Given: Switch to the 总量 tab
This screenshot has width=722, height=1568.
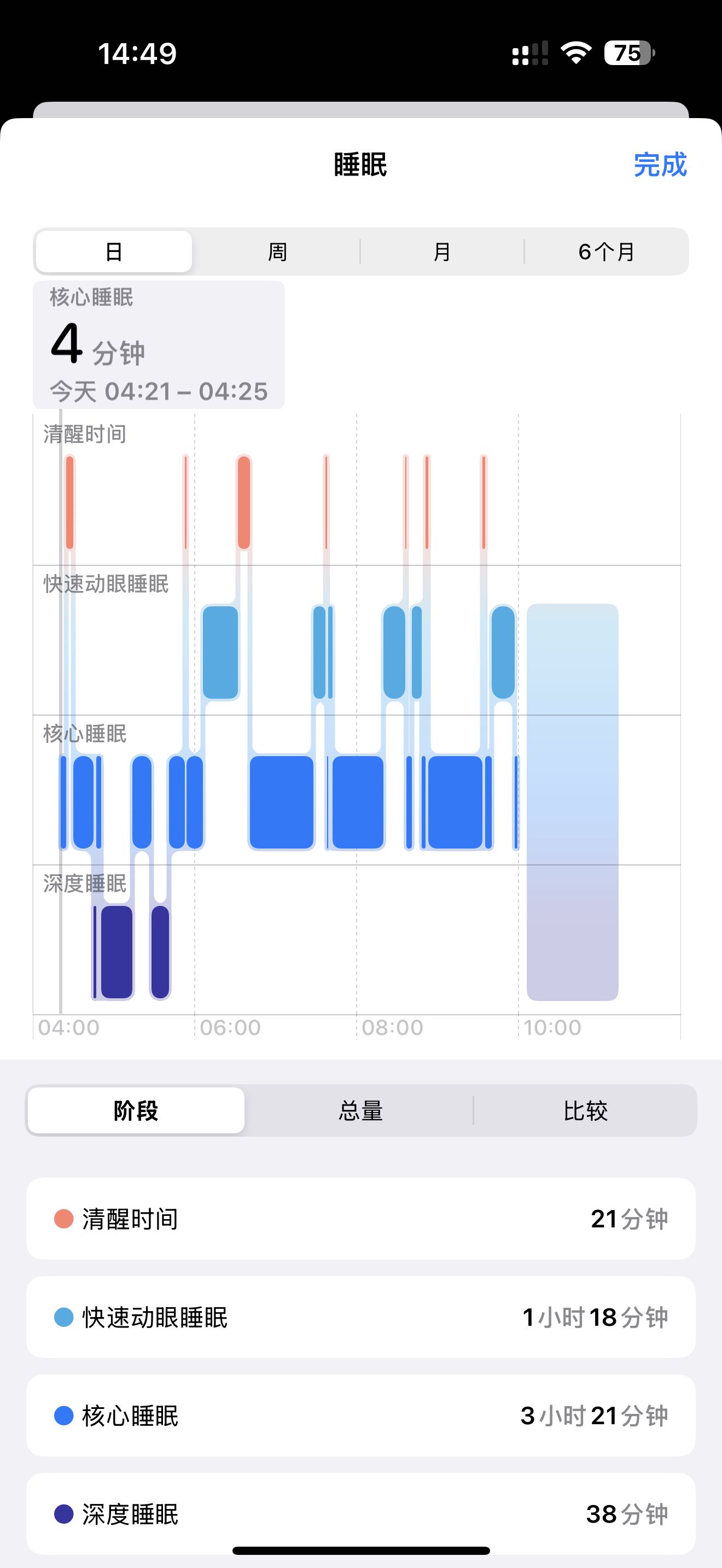Looking at the screenshot, I should (x=360, y=1110).
